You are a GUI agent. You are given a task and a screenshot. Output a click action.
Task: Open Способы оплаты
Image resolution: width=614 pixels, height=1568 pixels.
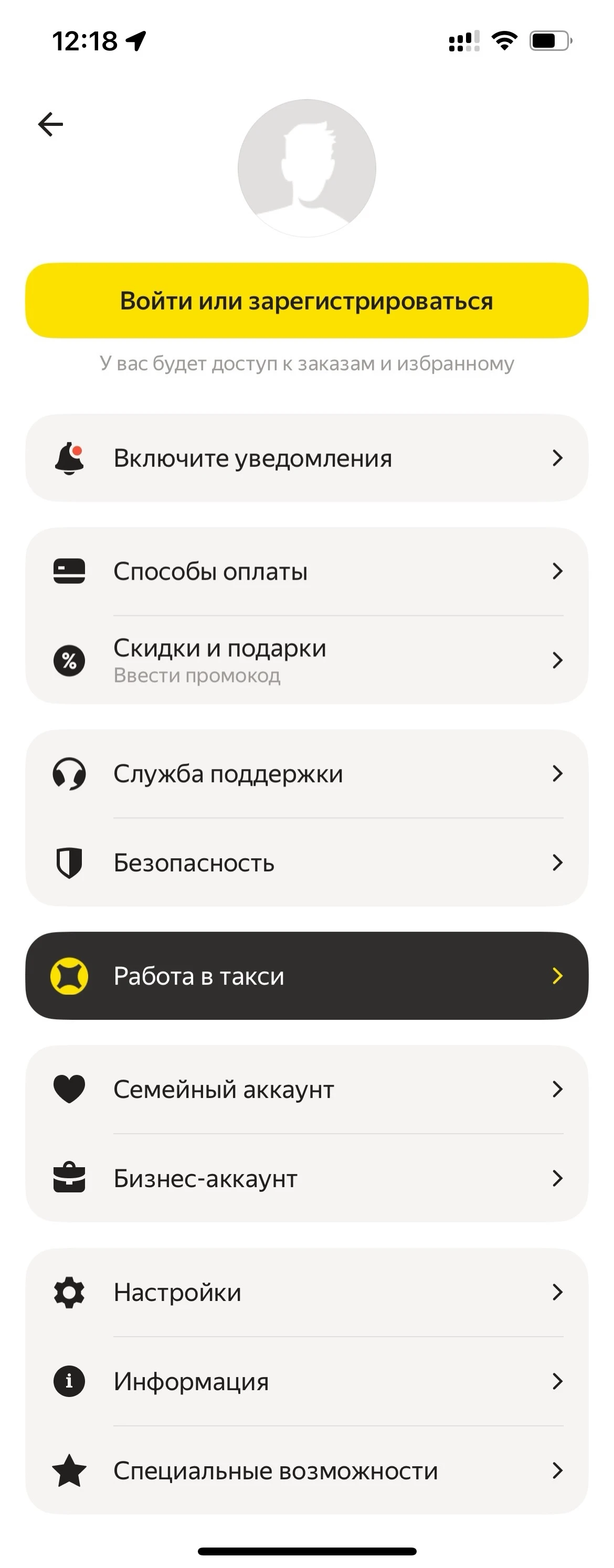tap(306, 572)
